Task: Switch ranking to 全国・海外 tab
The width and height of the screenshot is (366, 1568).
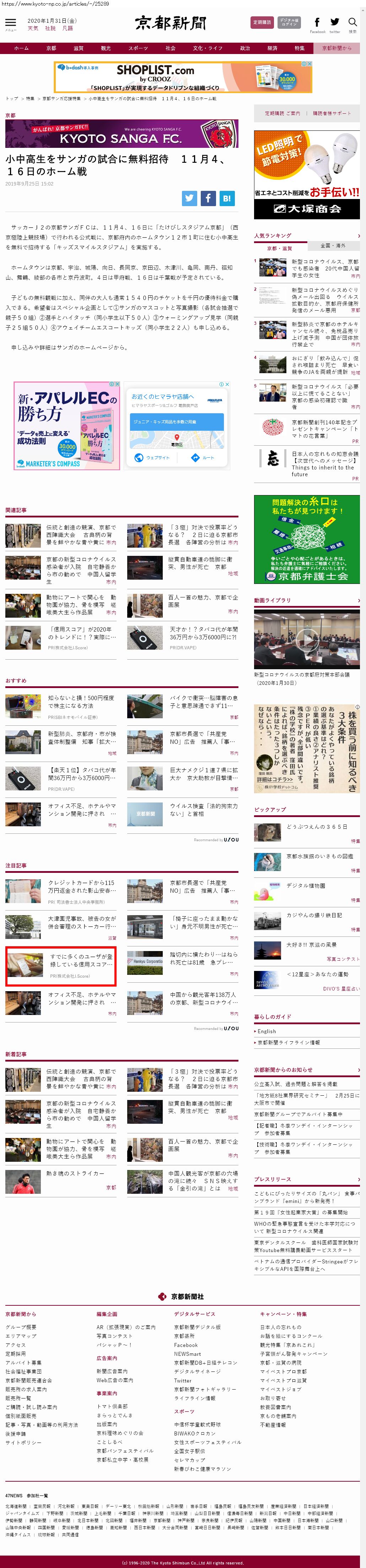Action: pos(333,245)
